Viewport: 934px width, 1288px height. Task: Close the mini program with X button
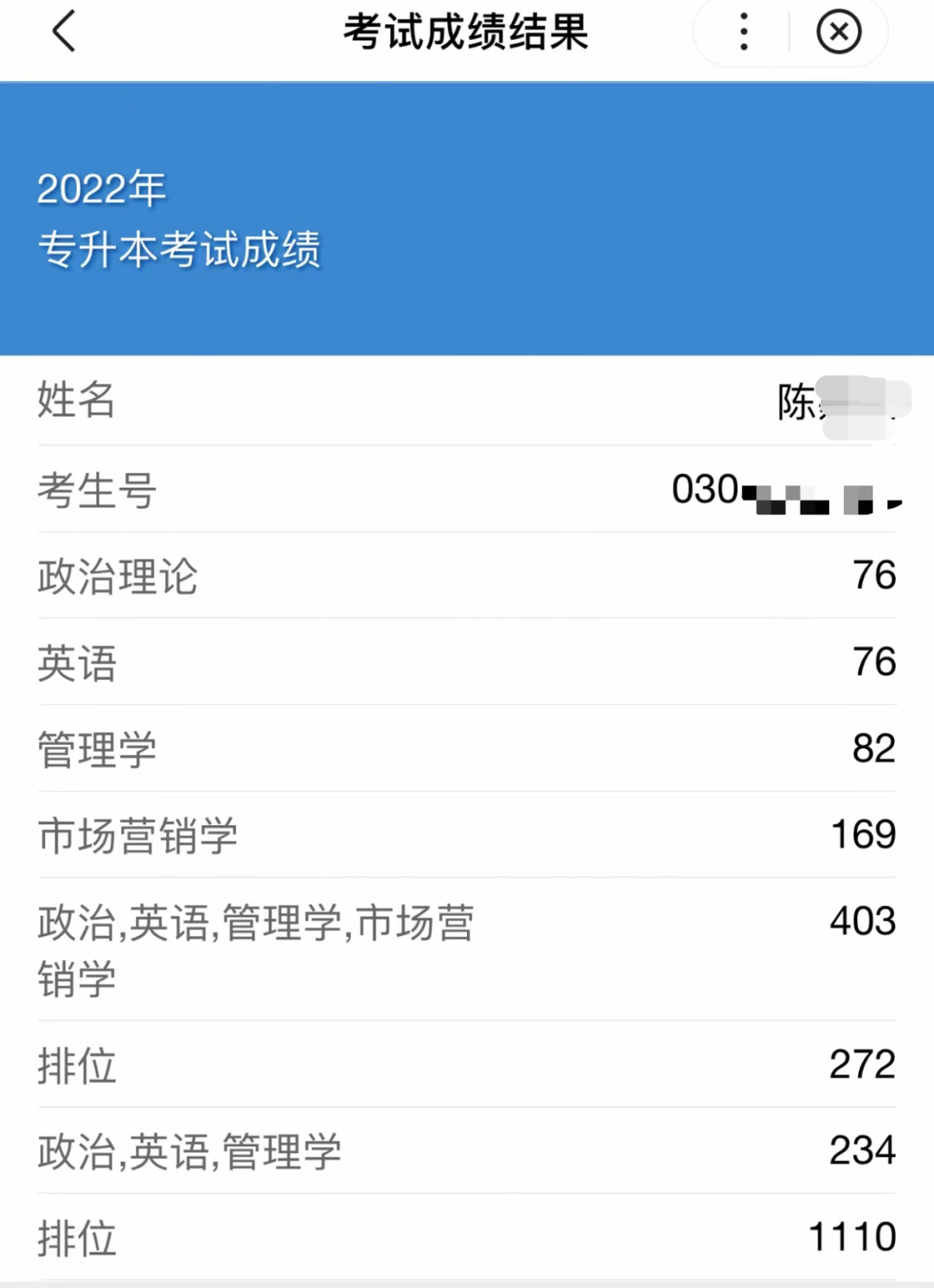point(838,32)
